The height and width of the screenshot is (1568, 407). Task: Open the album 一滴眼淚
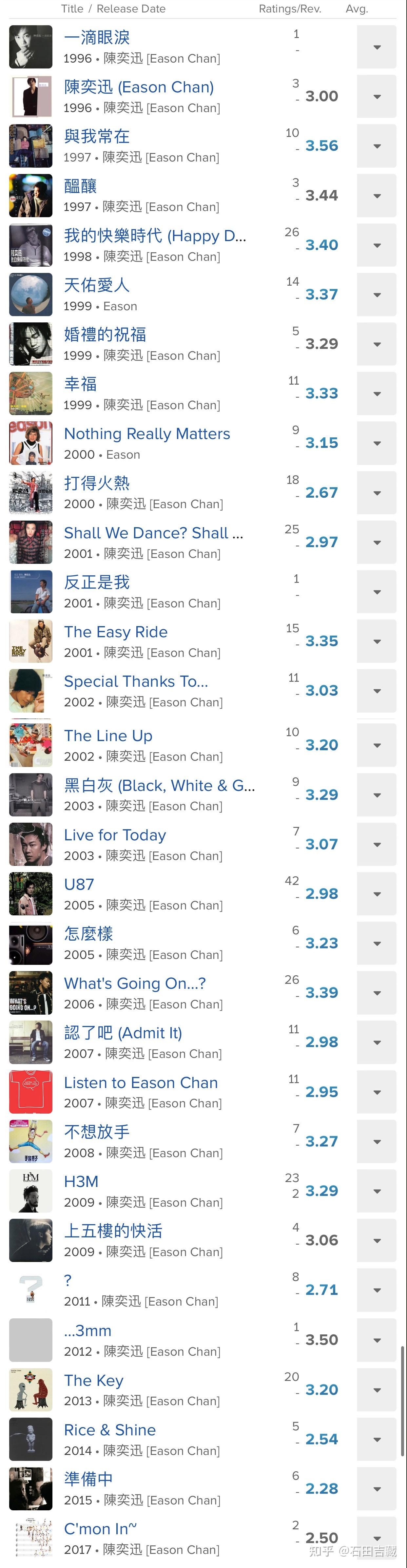[x=97, y=38]
